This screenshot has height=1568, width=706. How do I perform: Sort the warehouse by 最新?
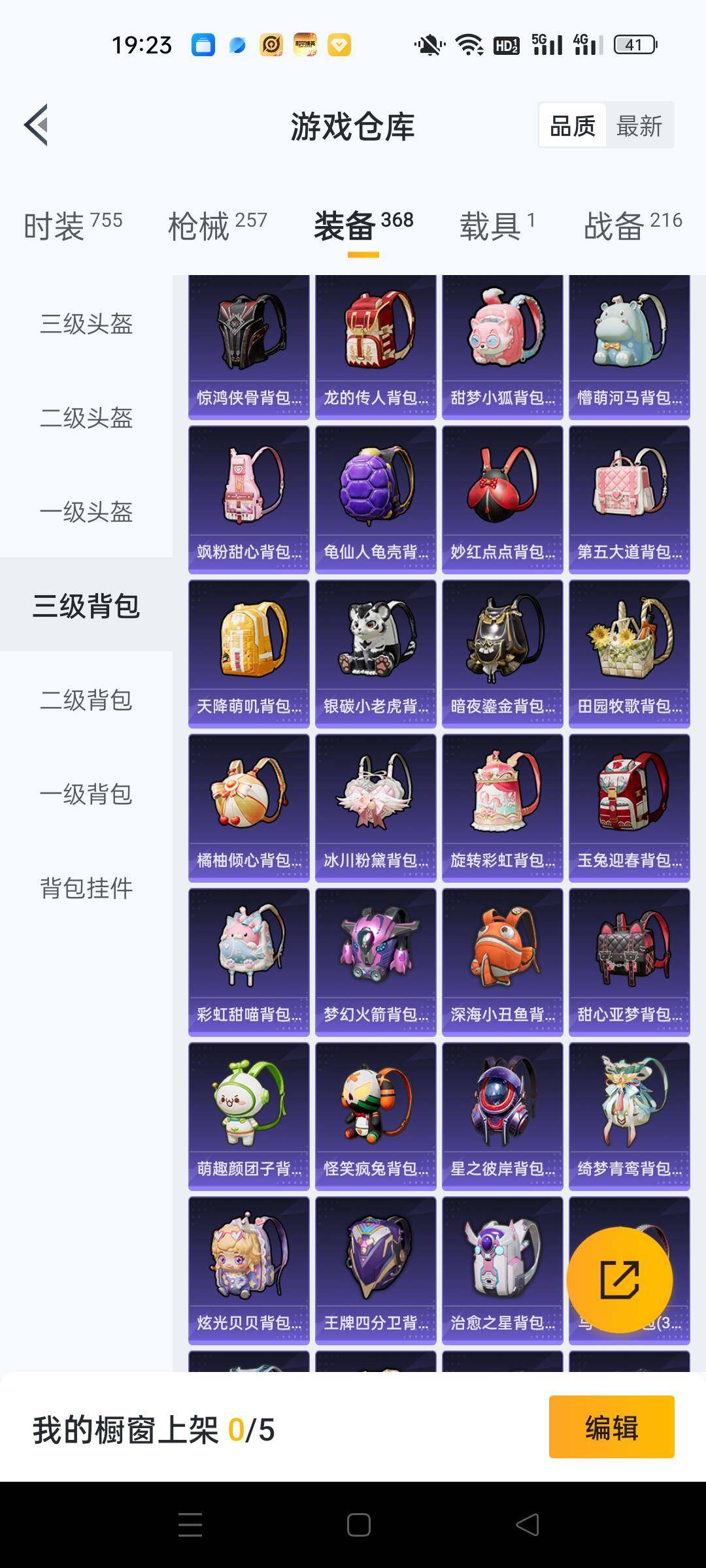point(639,126)
